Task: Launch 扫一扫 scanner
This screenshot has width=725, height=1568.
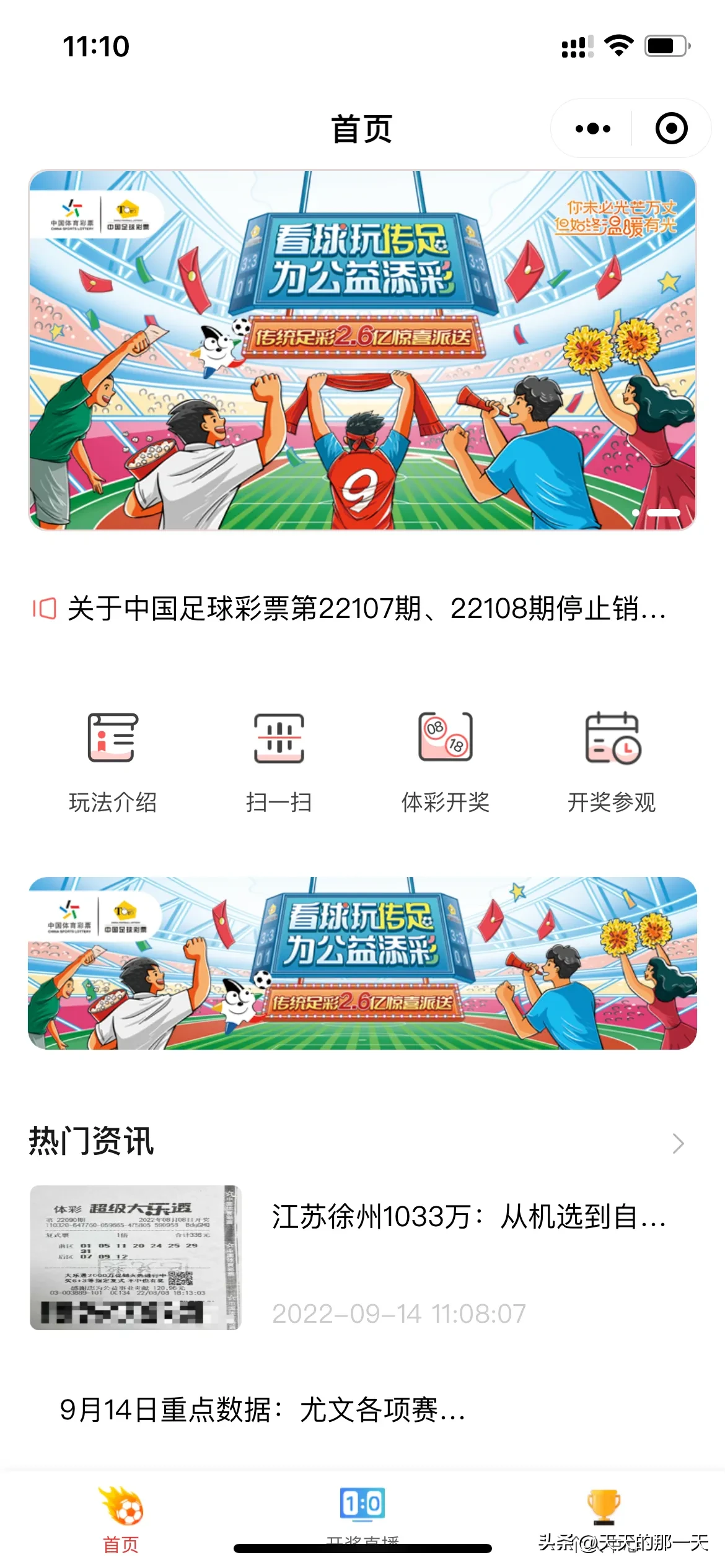Action: pos(279,762)
